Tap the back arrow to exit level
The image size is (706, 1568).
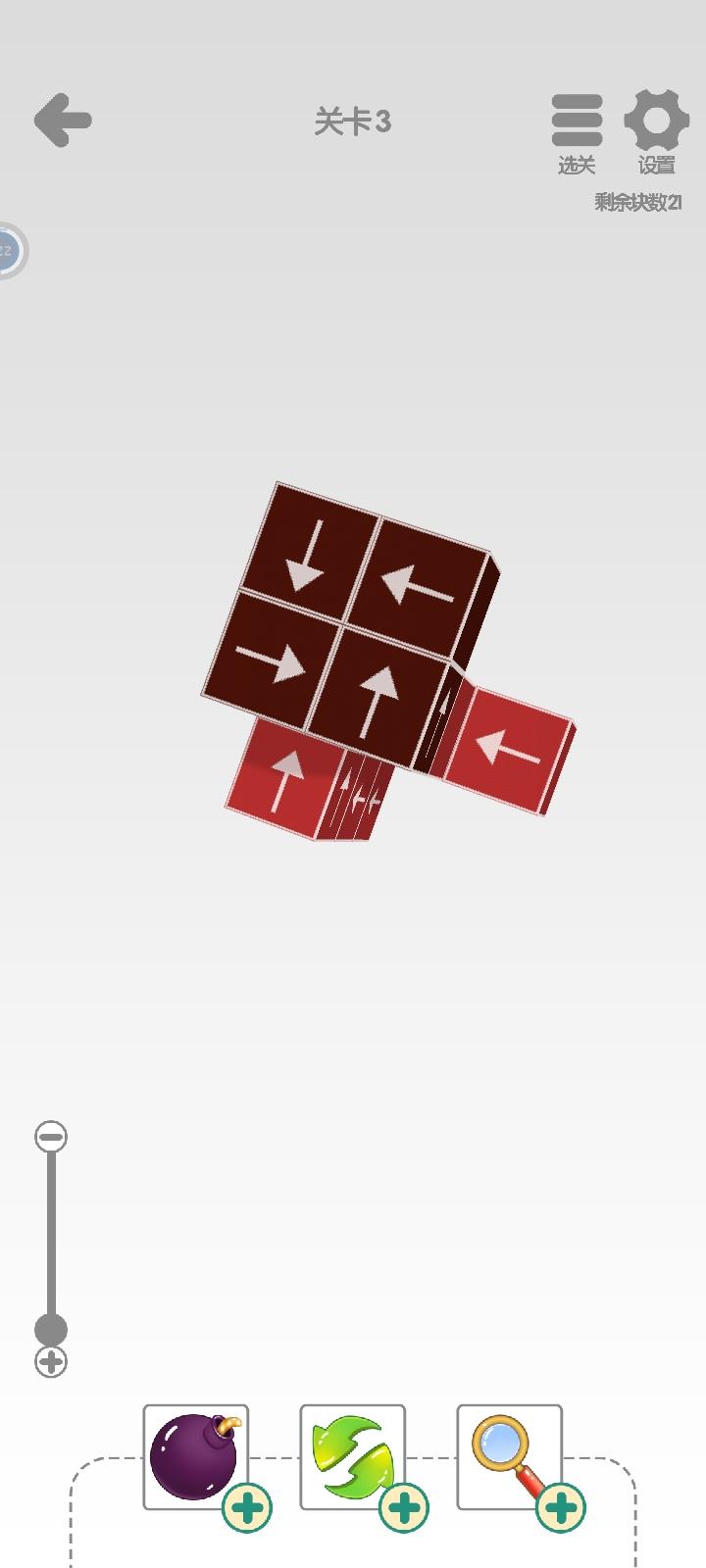pyautogui.click(x=63, y=120)
